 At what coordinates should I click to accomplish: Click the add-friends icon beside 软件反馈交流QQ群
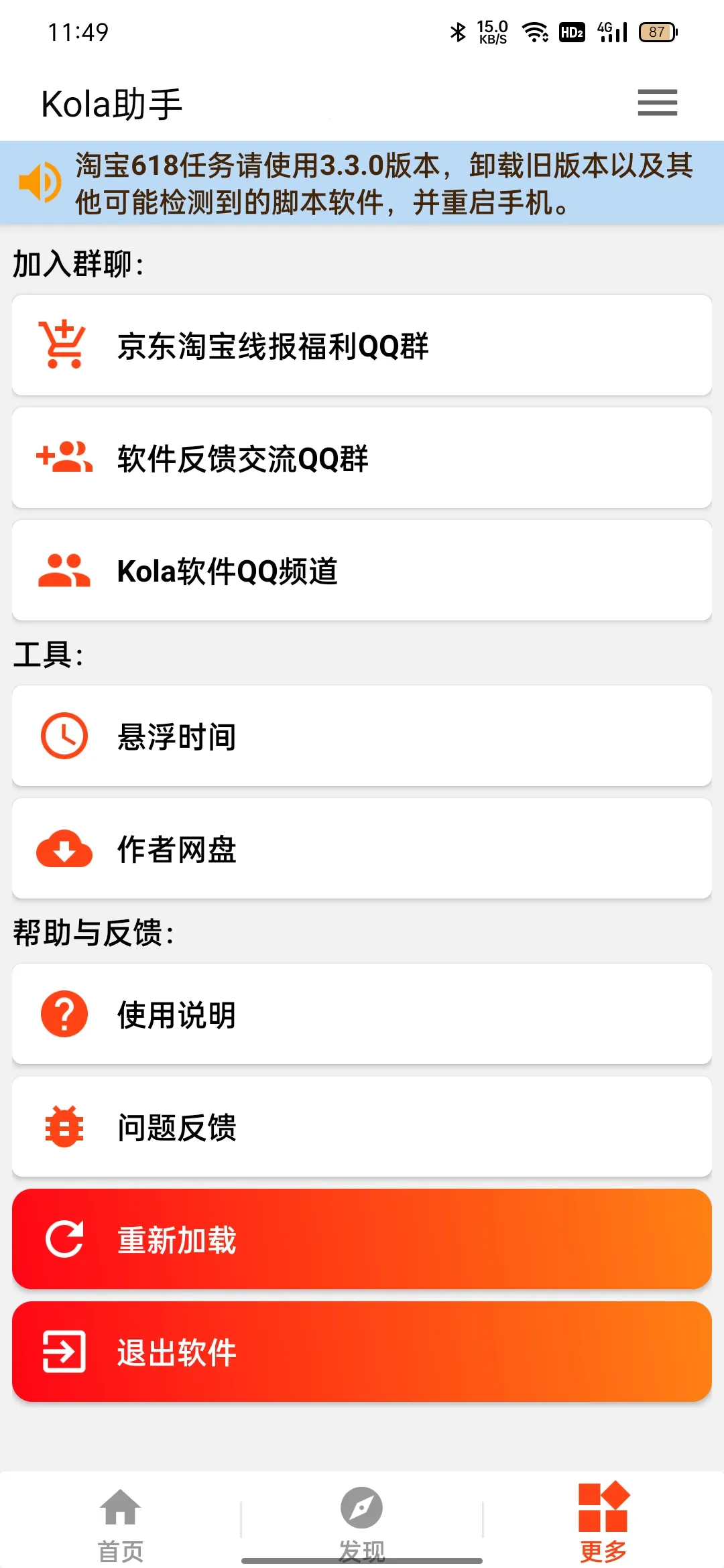63,457
